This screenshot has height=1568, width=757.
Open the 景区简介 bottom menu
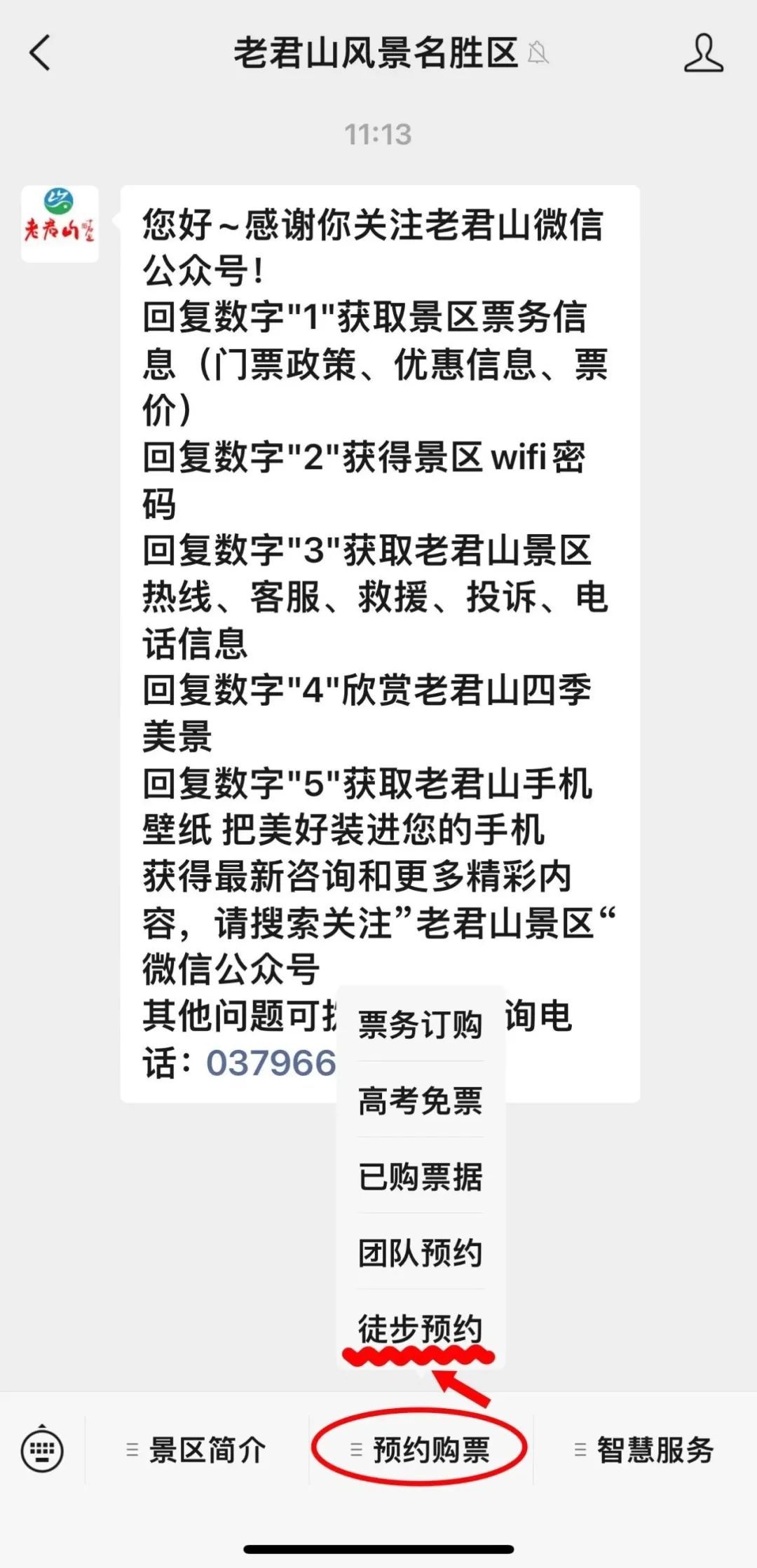click(x=197, y=1450)
